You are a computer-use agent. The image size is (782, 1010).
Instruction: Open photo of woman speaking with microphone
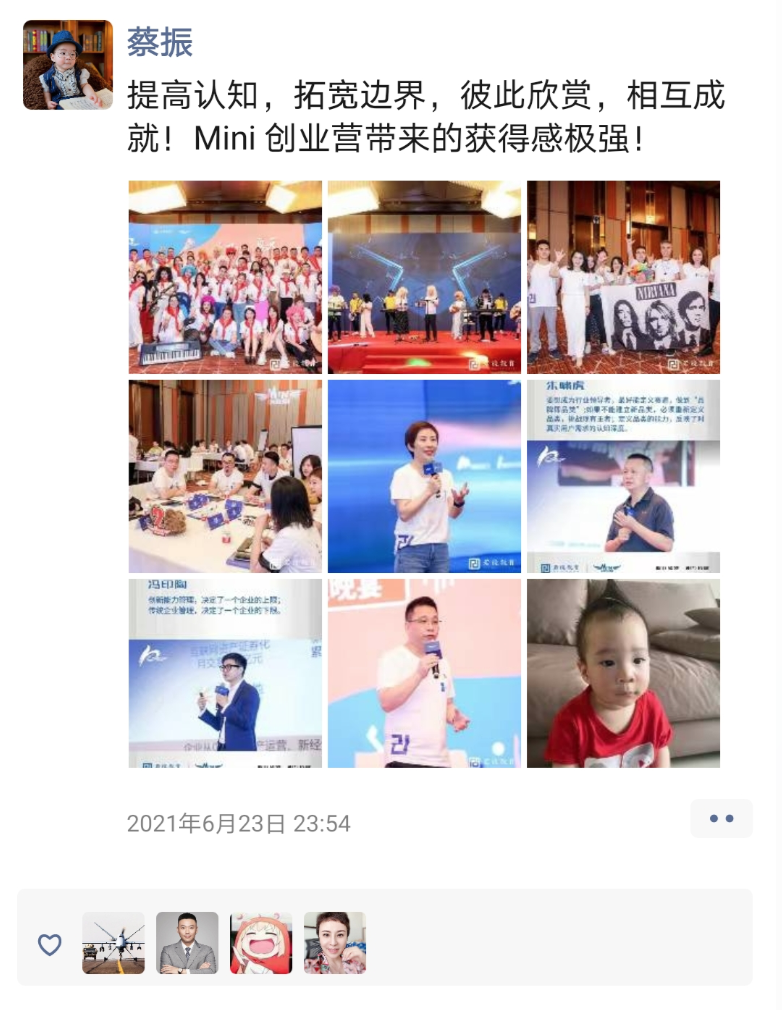pyautogui.click(x=424, y=476)
